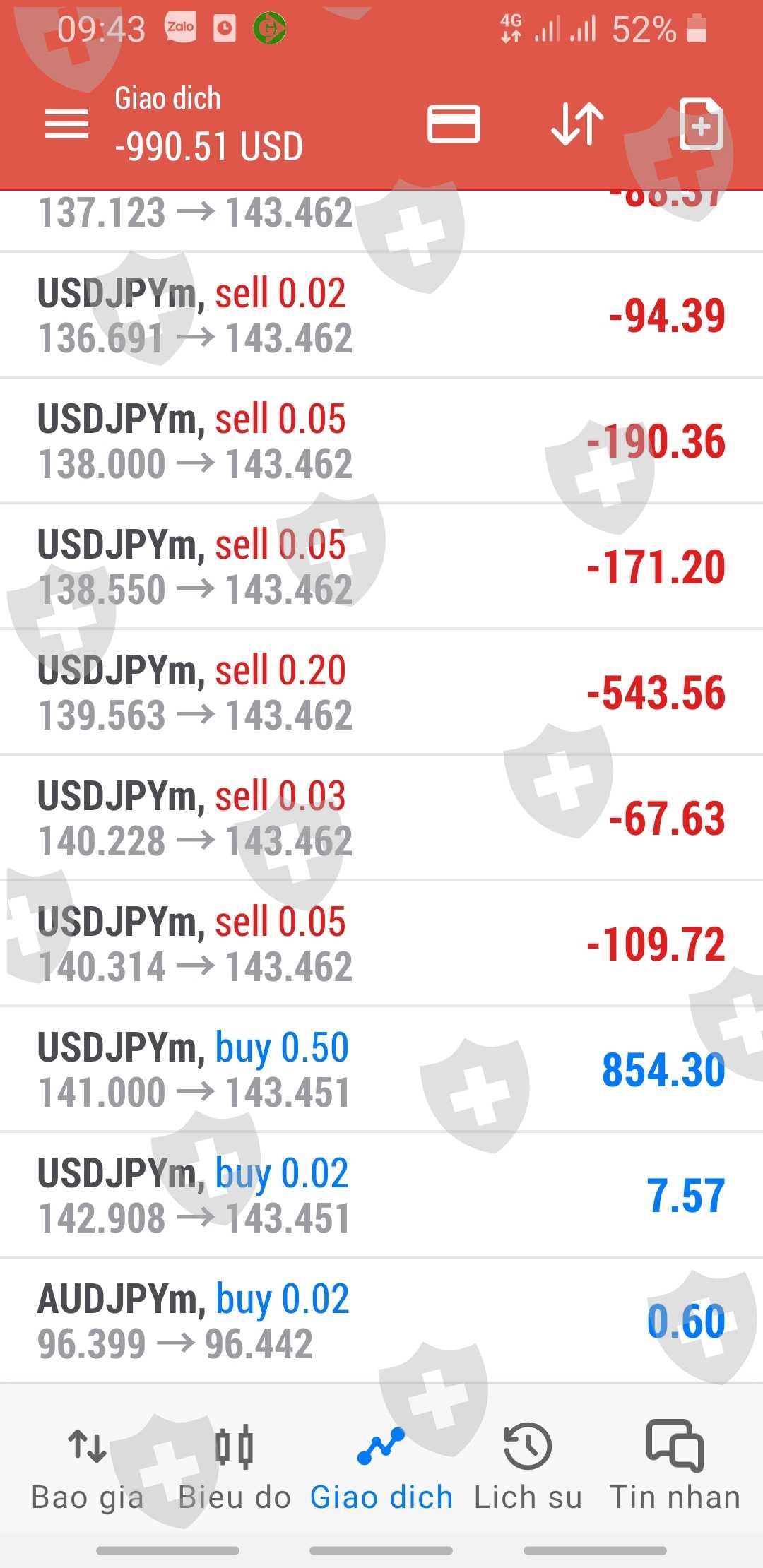Tap the sort arrows icon
Viewport: 763px width, 1568px height.
pos(577,124)
